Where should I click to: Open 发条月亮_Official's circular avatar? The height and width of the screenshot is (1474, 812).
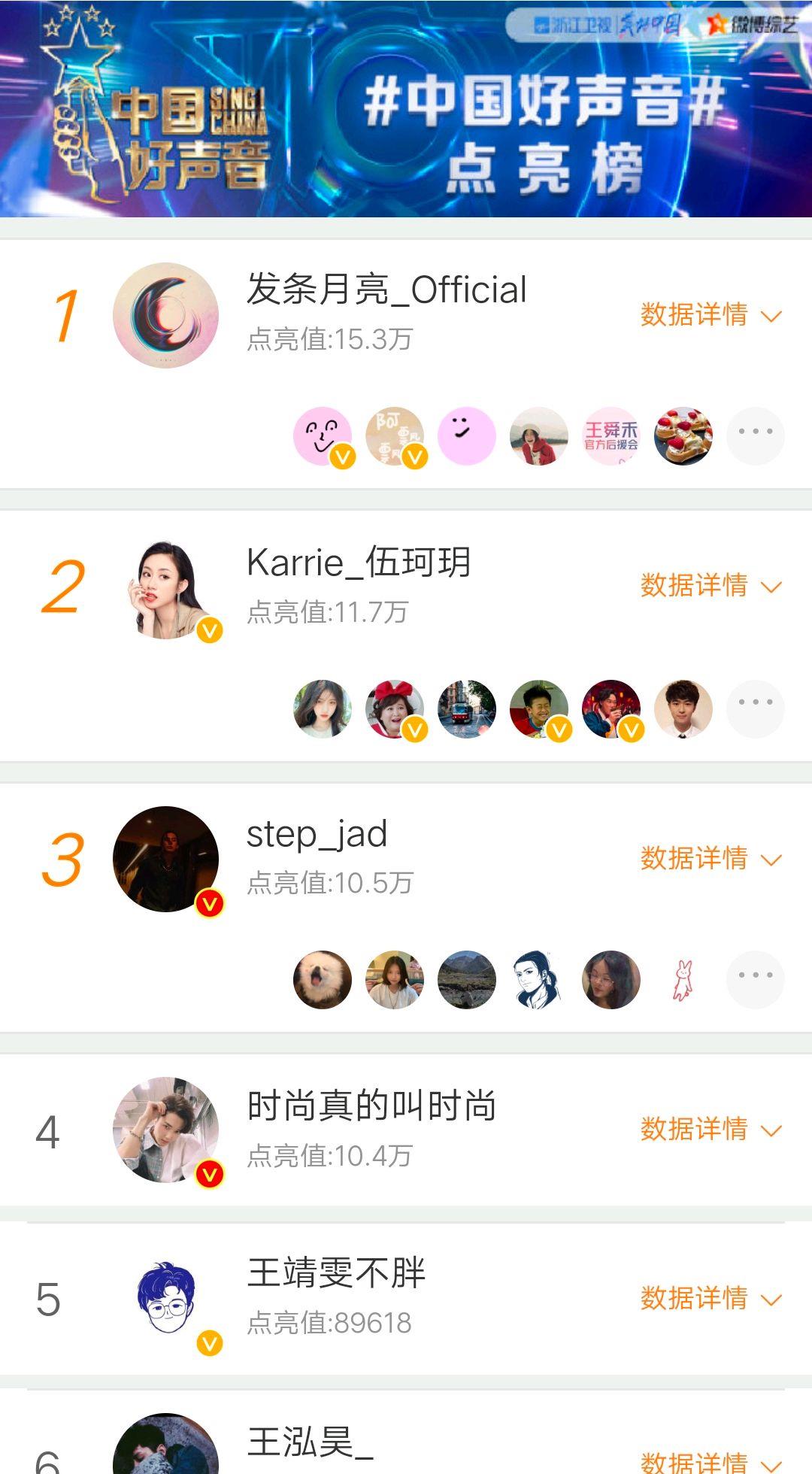(x=167, y=316)
